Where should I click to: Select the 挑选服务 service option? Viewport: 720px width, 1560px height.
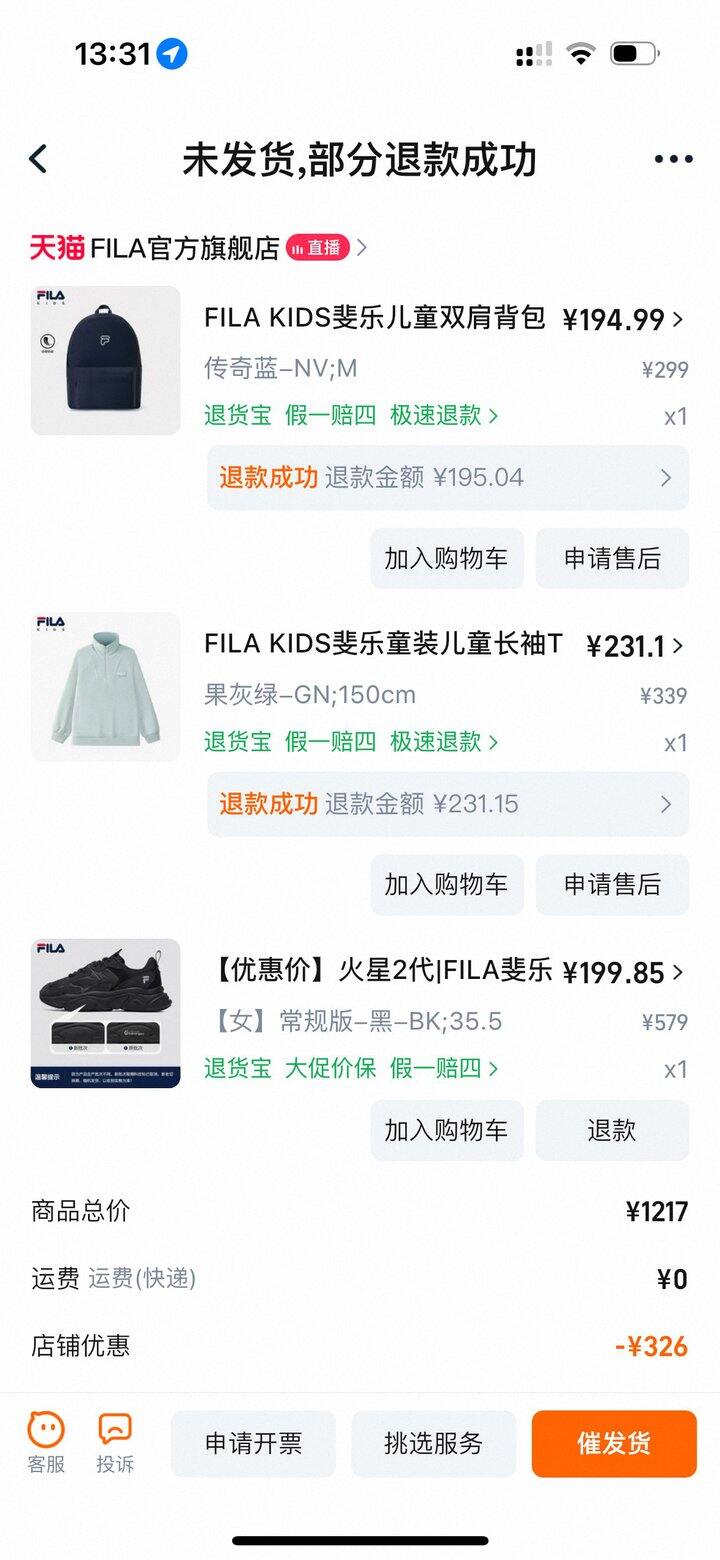coord(434,1444)
